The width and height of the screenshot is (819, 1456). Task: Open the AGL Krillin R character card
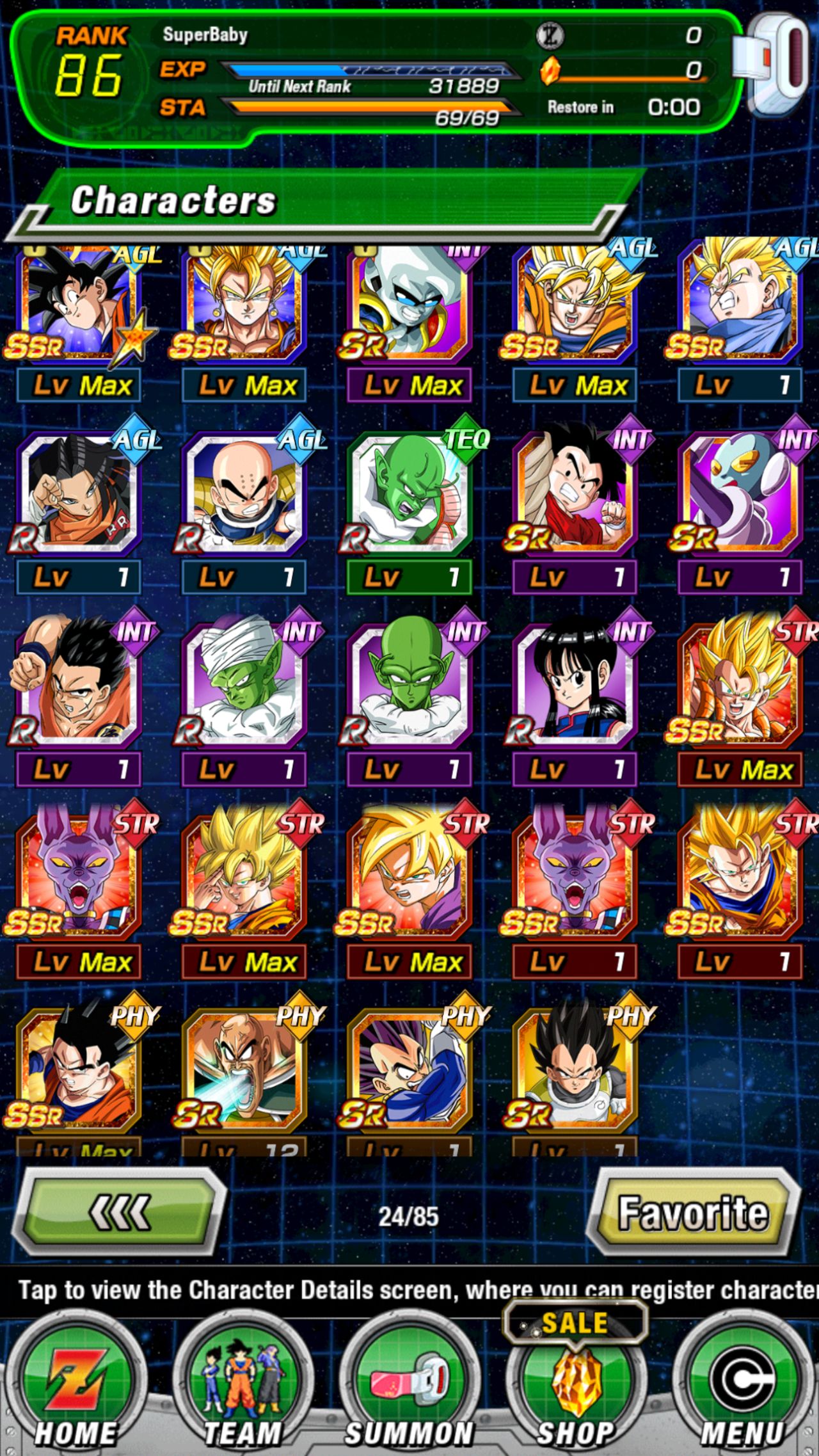(x=244, y=509)
